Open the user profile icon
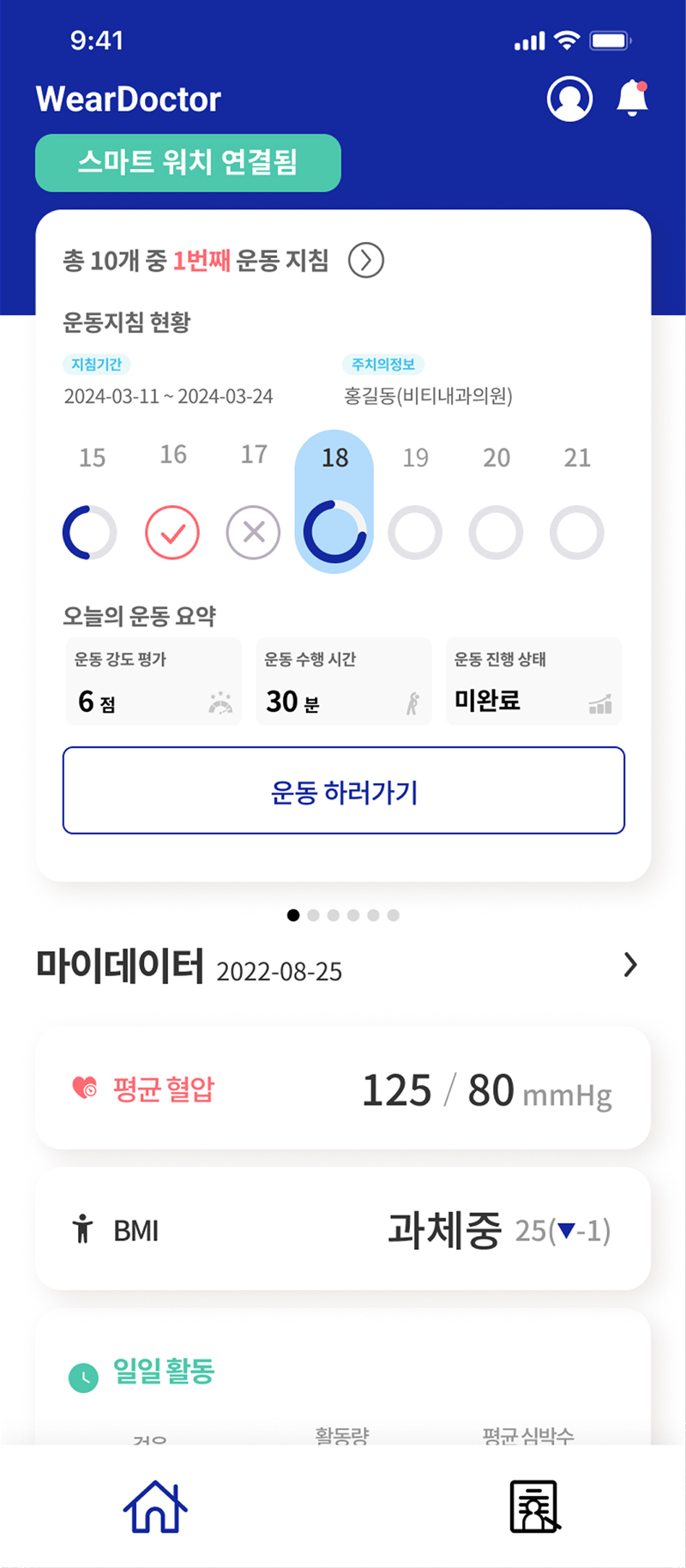The image size is (686, 1568). coord(569,99)
